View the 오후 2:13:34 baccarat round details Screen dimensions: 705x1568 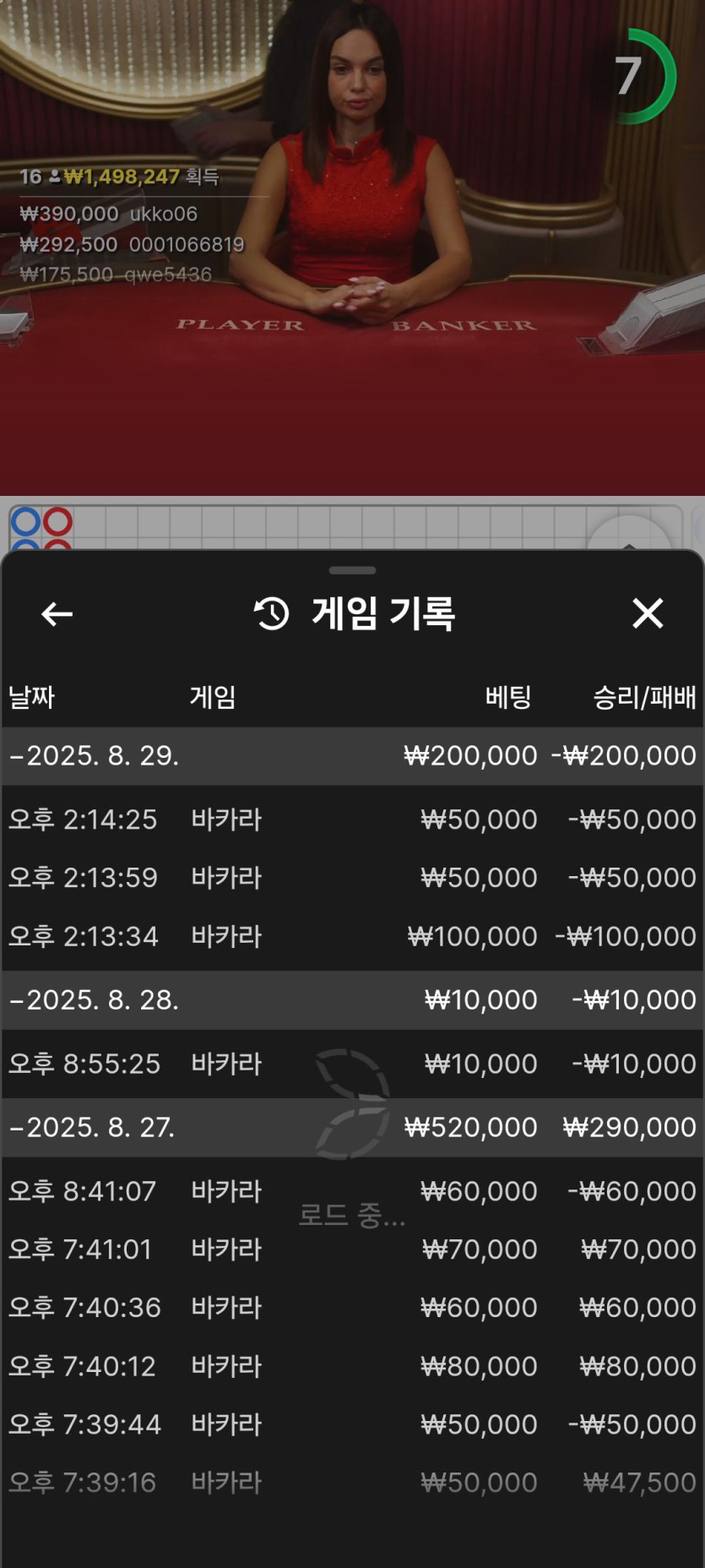(x=351, y=936)
